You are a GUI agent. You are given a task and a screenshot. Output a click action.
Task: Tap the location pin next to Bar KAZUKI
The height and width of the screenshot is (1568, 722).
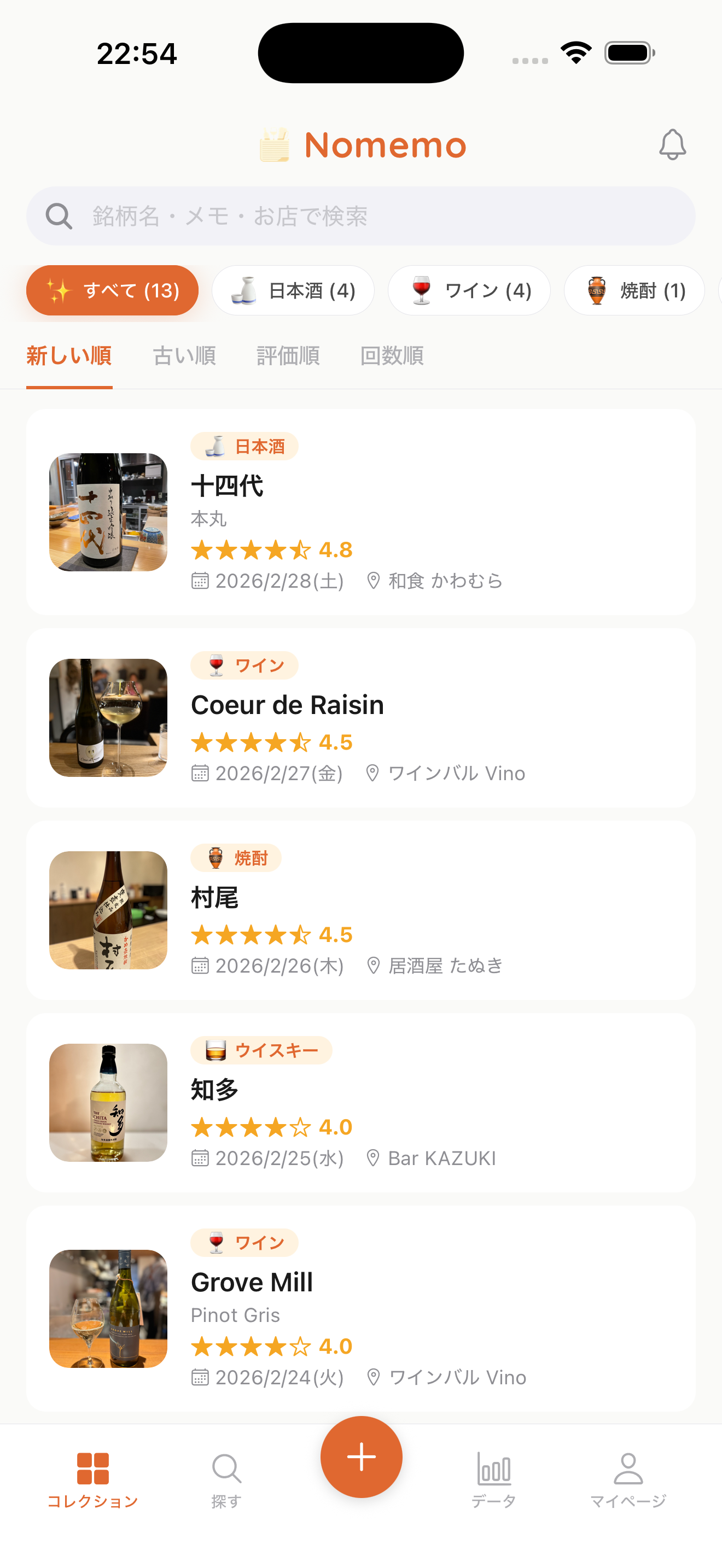pos(372,1158)
